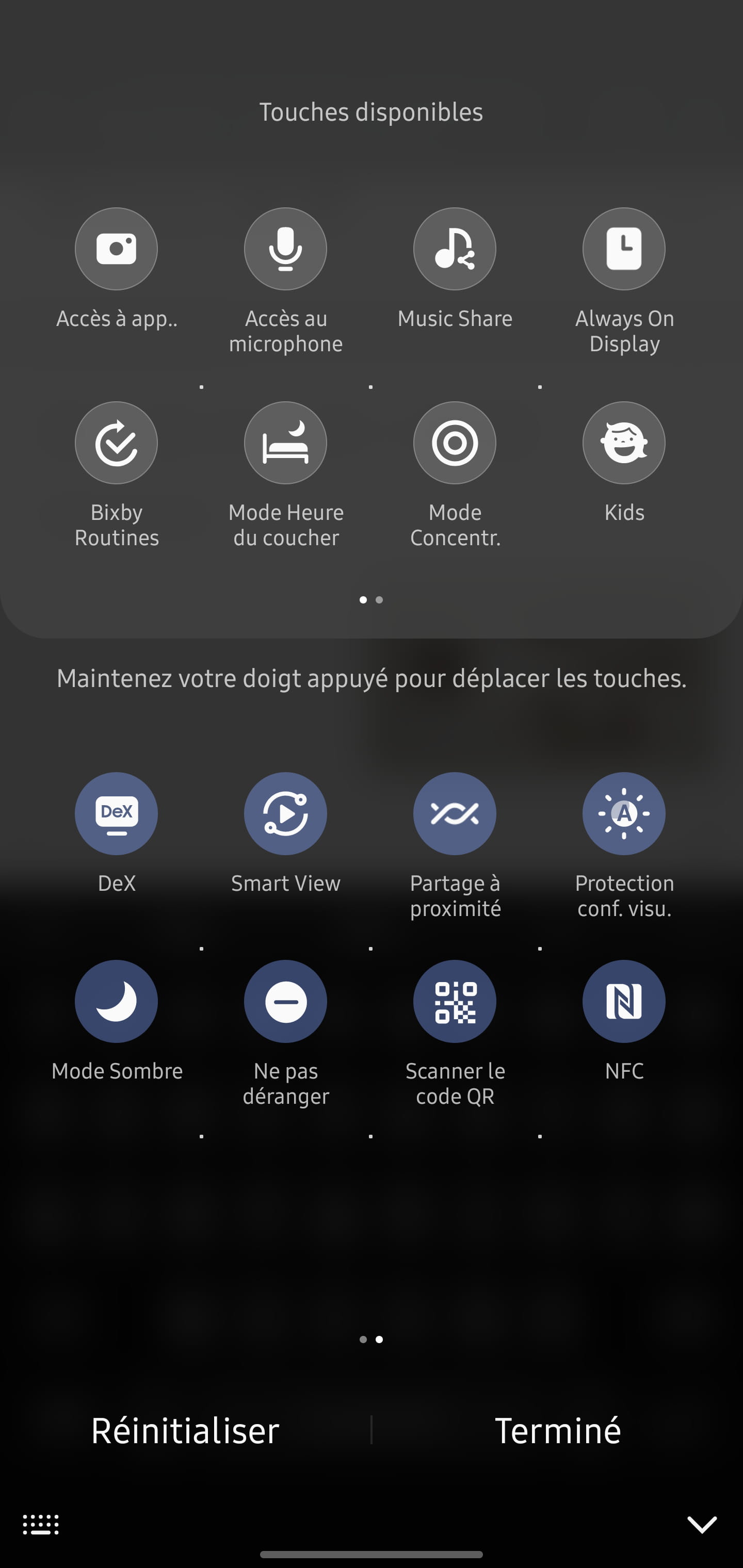Screen dimensions: 743x1568
Task: Open the keyboard switcher icon
Action: coord(41,1525)
